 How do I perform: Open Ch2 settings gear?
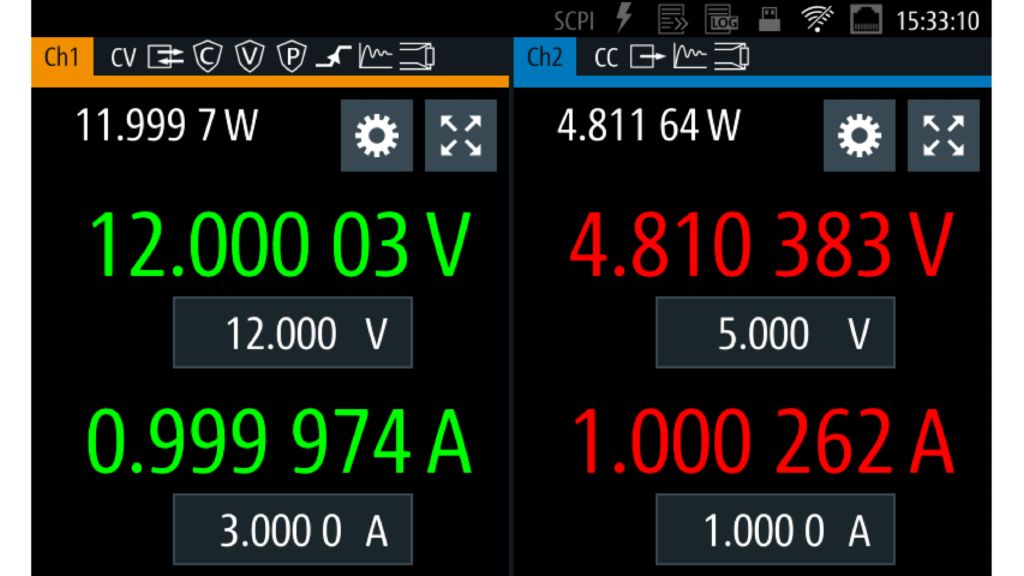(859, 135)
